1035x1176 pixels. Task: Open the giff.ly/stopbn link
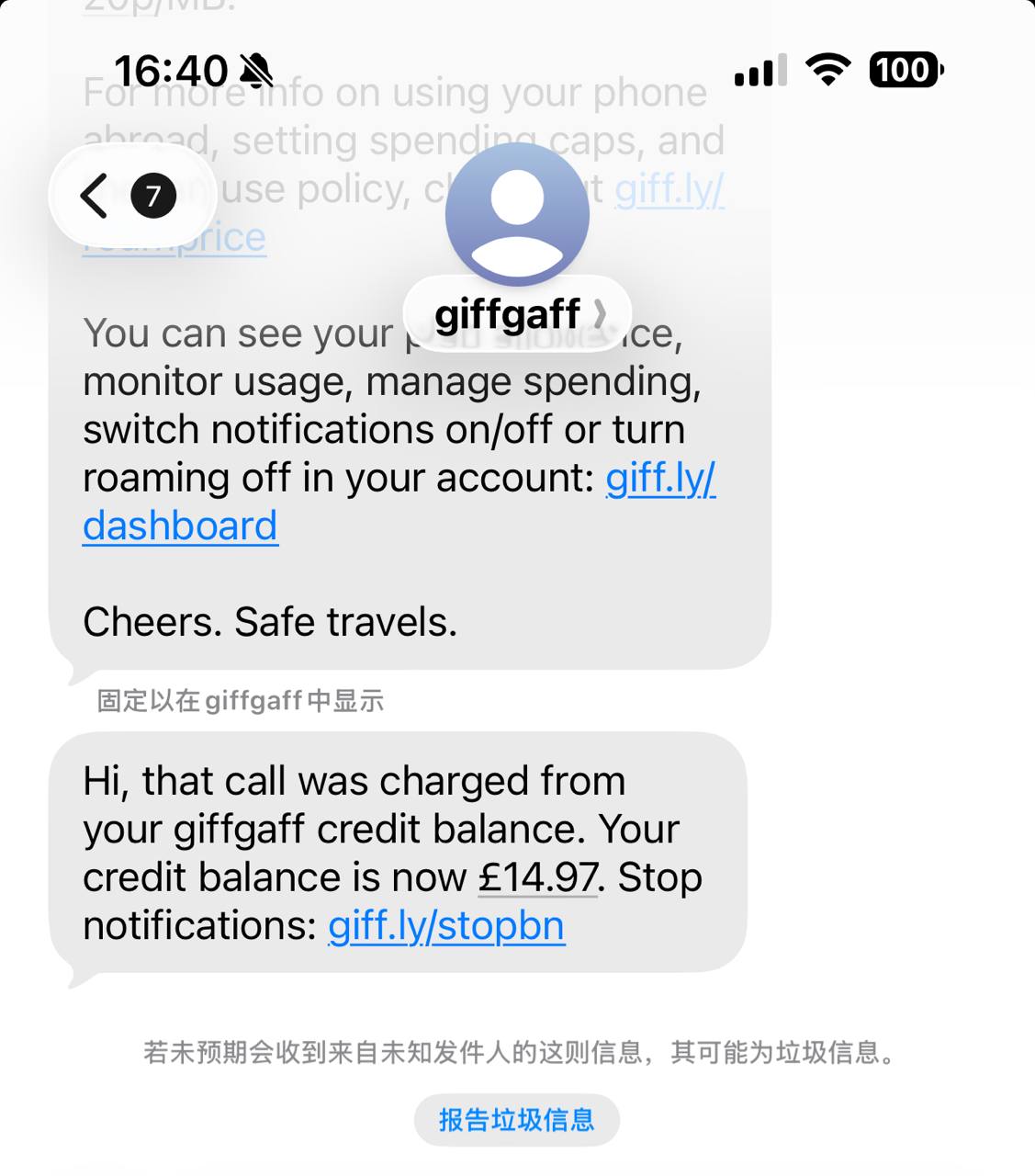click(445, 926)
